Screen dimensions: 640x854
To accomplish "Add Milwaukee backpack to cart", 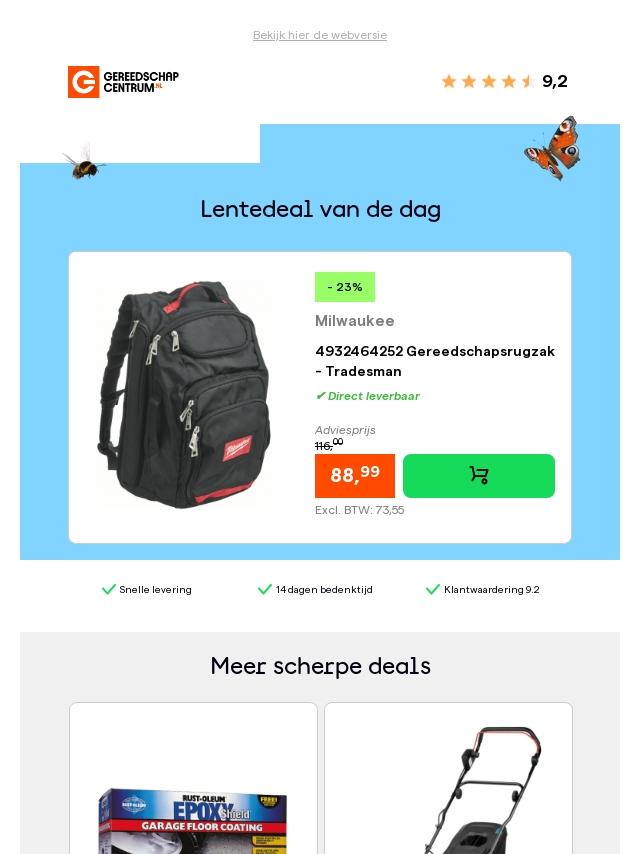I will tap(478, 476).
